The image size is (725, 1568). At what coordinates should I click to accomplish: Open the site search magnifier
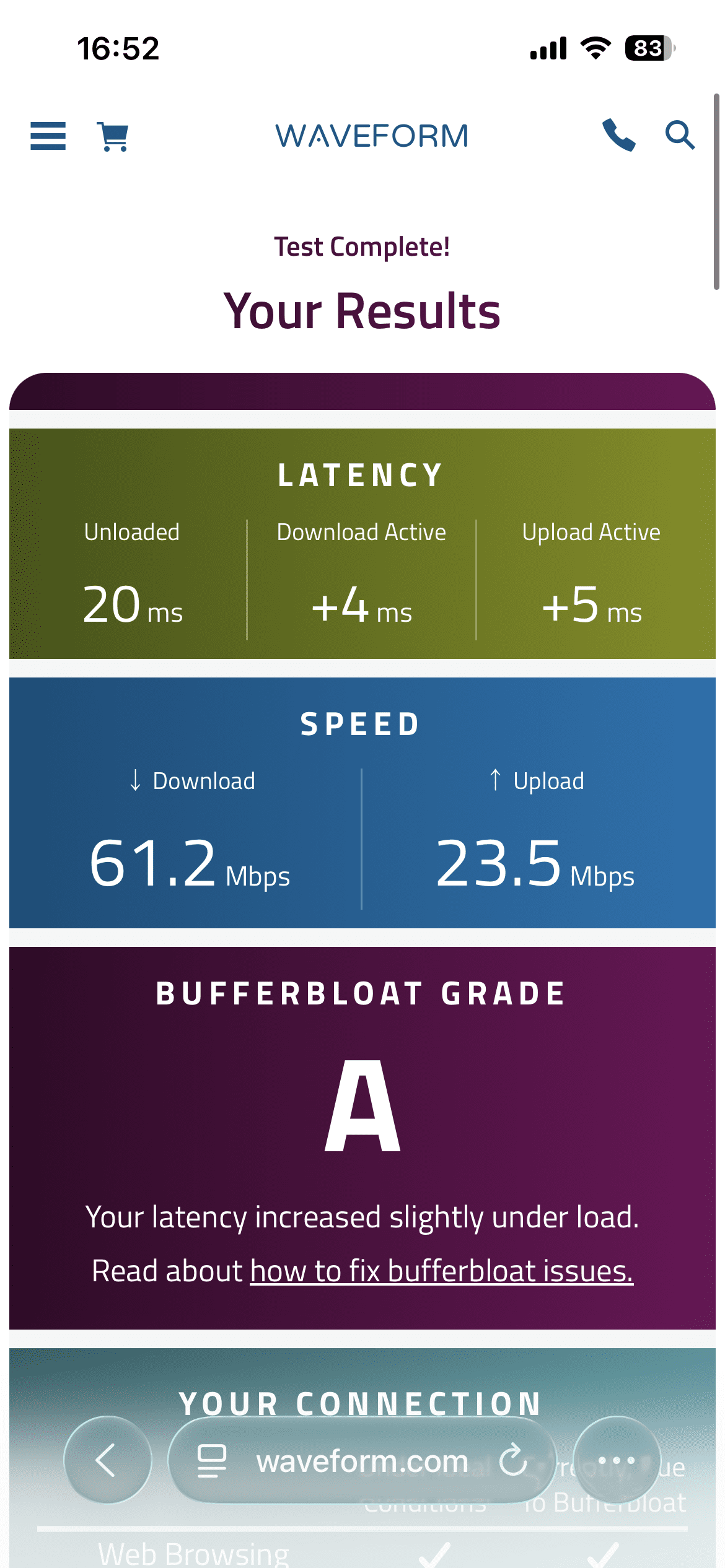(679, 135)
